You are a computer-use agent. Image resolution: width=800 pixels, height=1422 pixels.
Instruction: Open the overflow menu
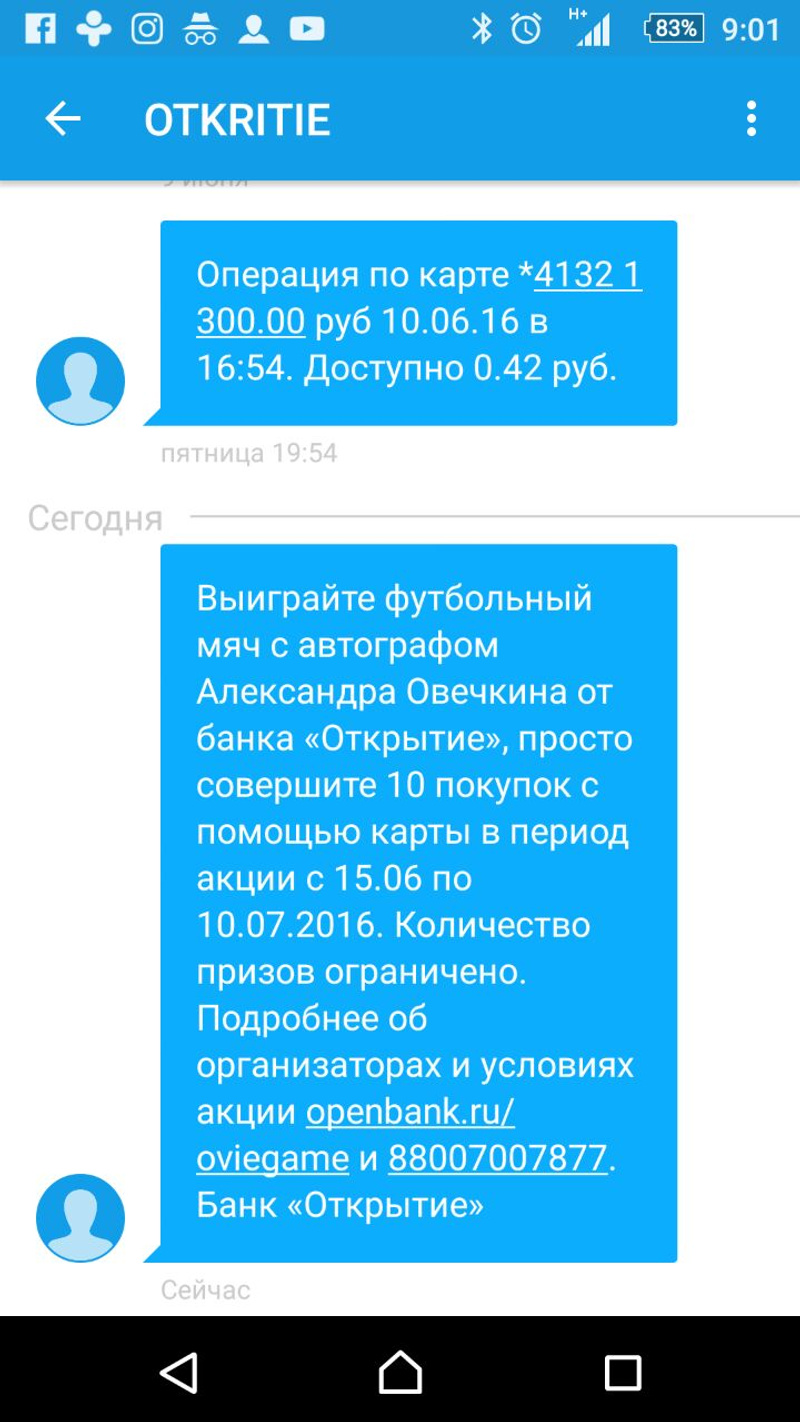pos(751,119)
